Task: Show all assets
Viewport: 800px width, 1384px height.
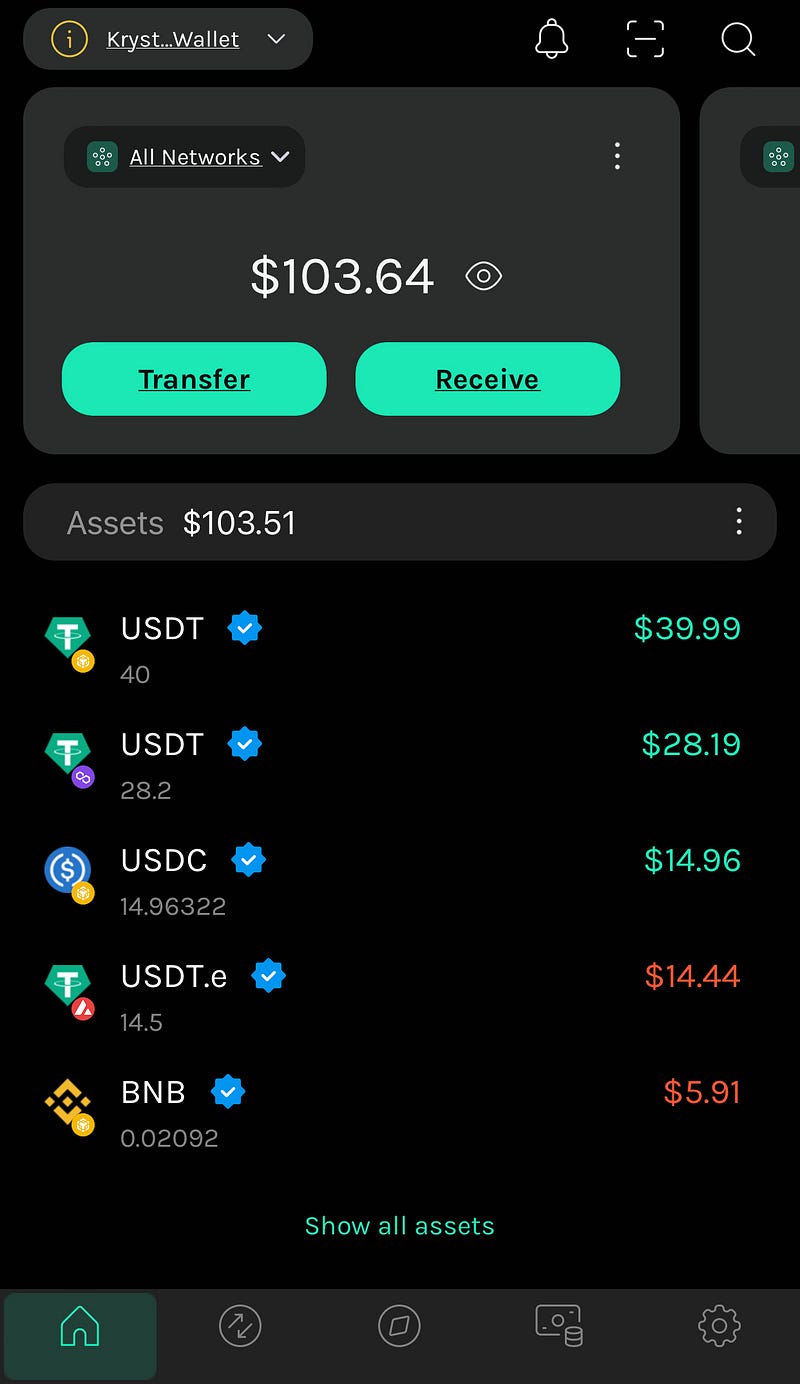Action: point(400,1226)
